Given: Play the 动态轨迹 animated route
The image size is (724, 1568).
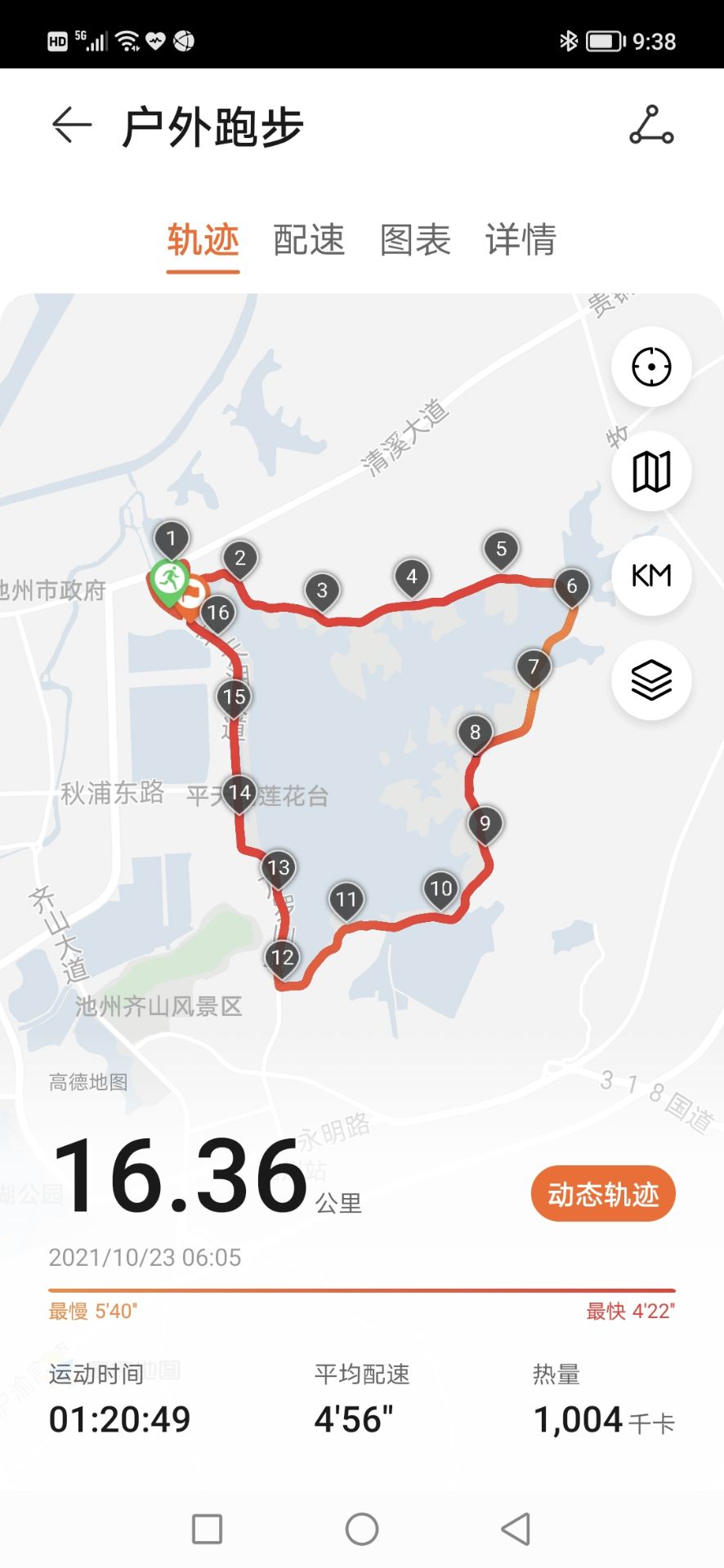Looking at the screenshot, I should (603, 1194).
